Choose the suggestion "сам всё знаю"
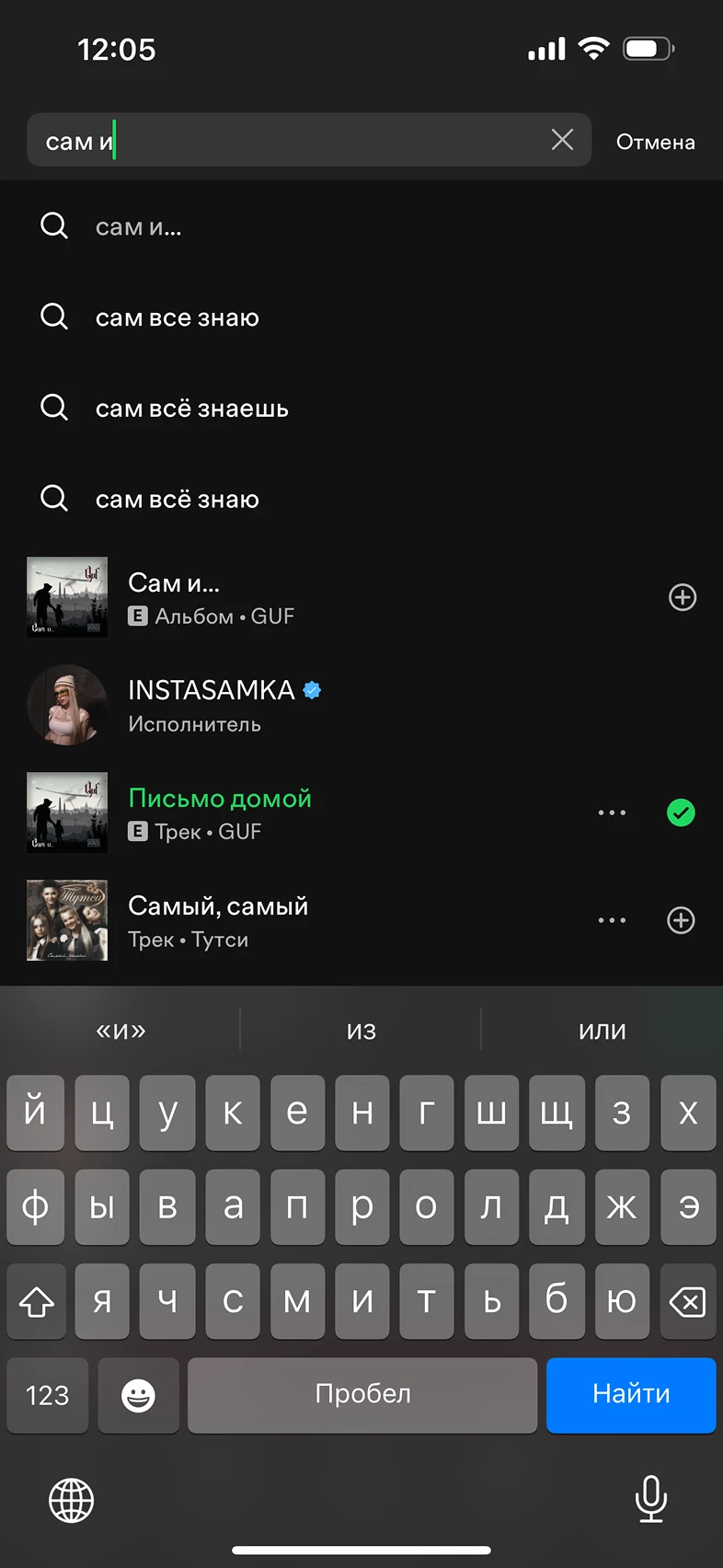This screenshot has height=1568, width=723. pos(177,499)
